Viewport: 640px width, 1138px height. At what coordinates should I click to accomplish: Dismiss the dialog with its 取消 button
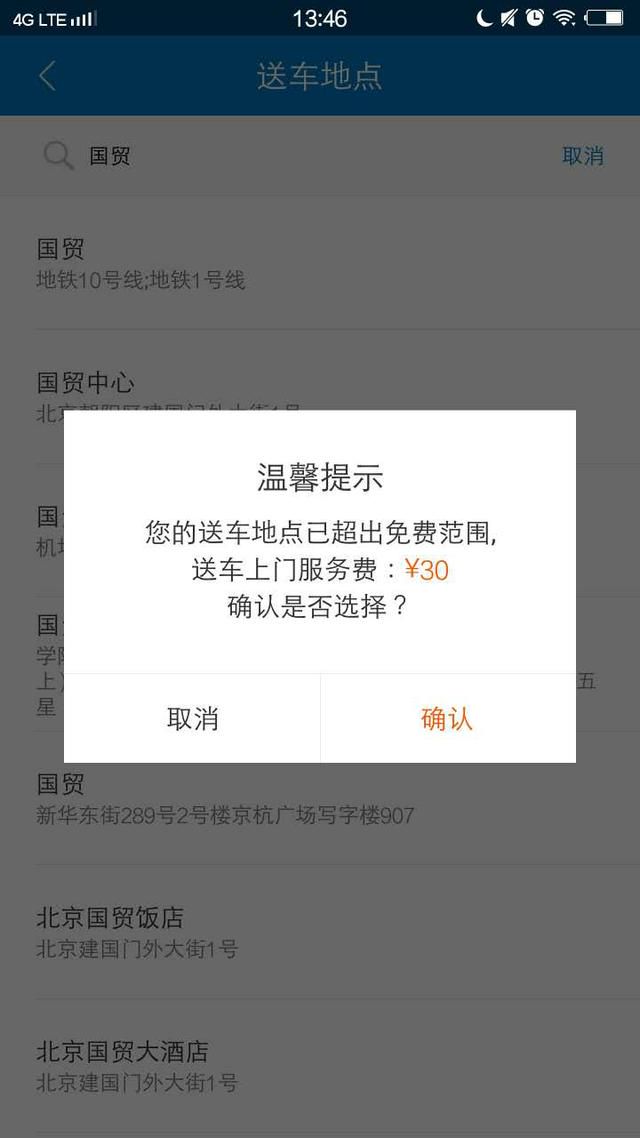tap(192, 719)
